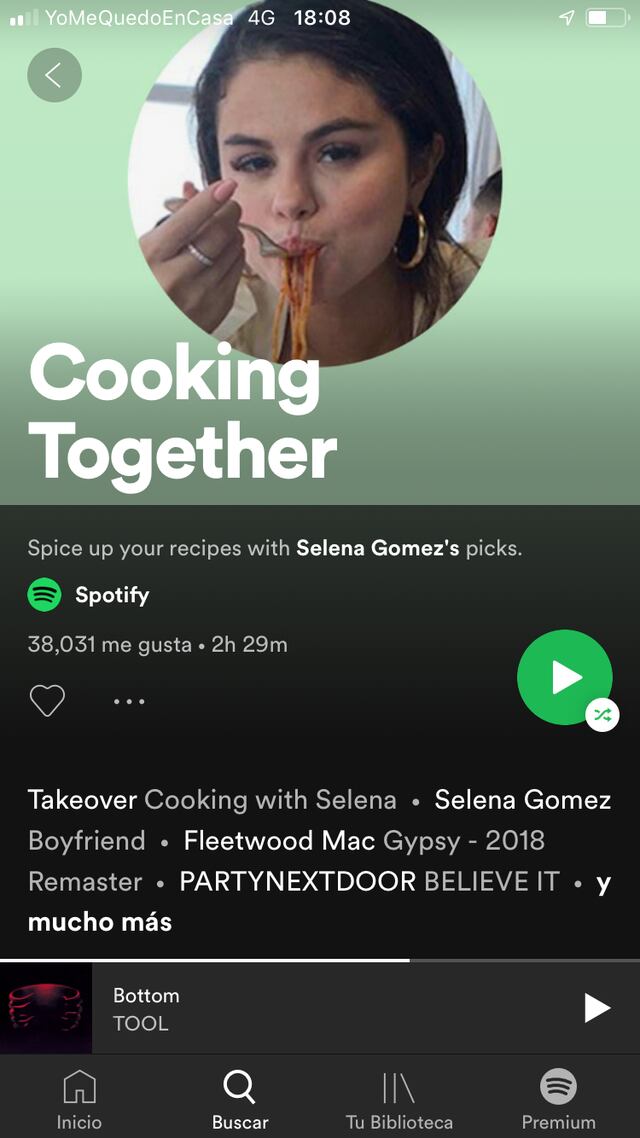Shuffle play the Cooking Together playlist
The height and width of the screenshot is (1138, 640).
[565, 678]
